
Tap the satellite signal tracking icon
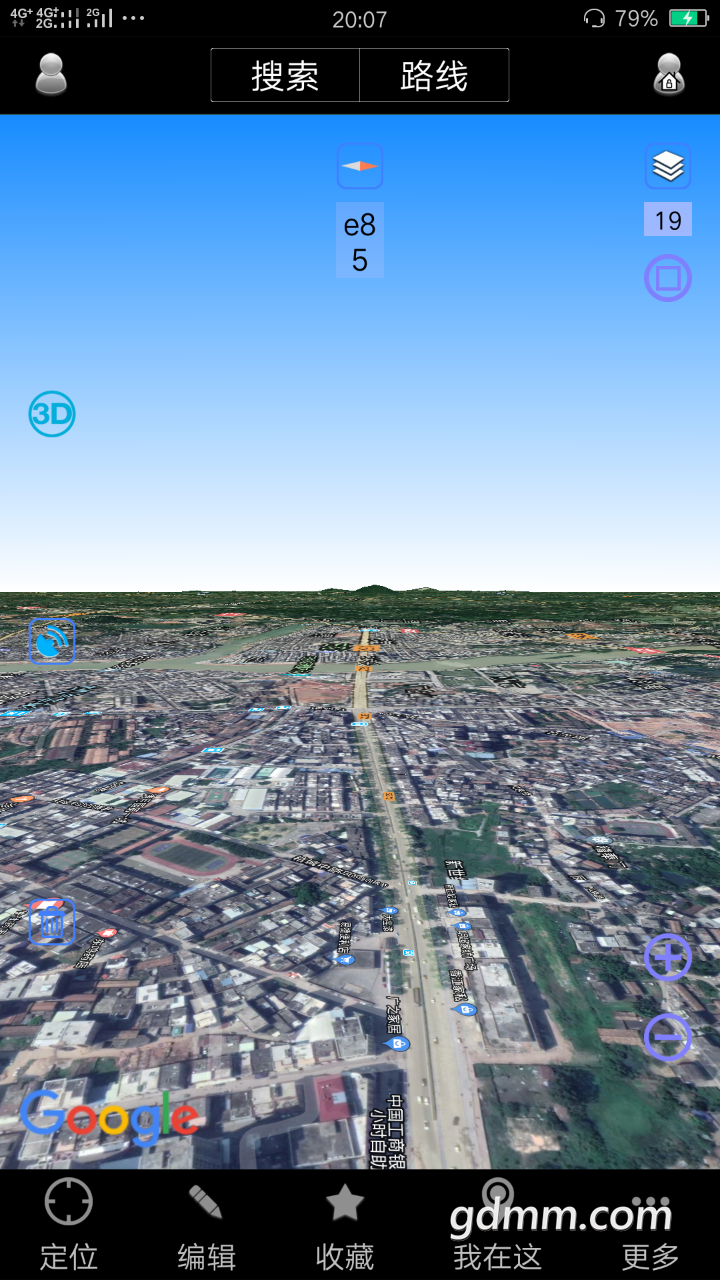coord(52,641)
